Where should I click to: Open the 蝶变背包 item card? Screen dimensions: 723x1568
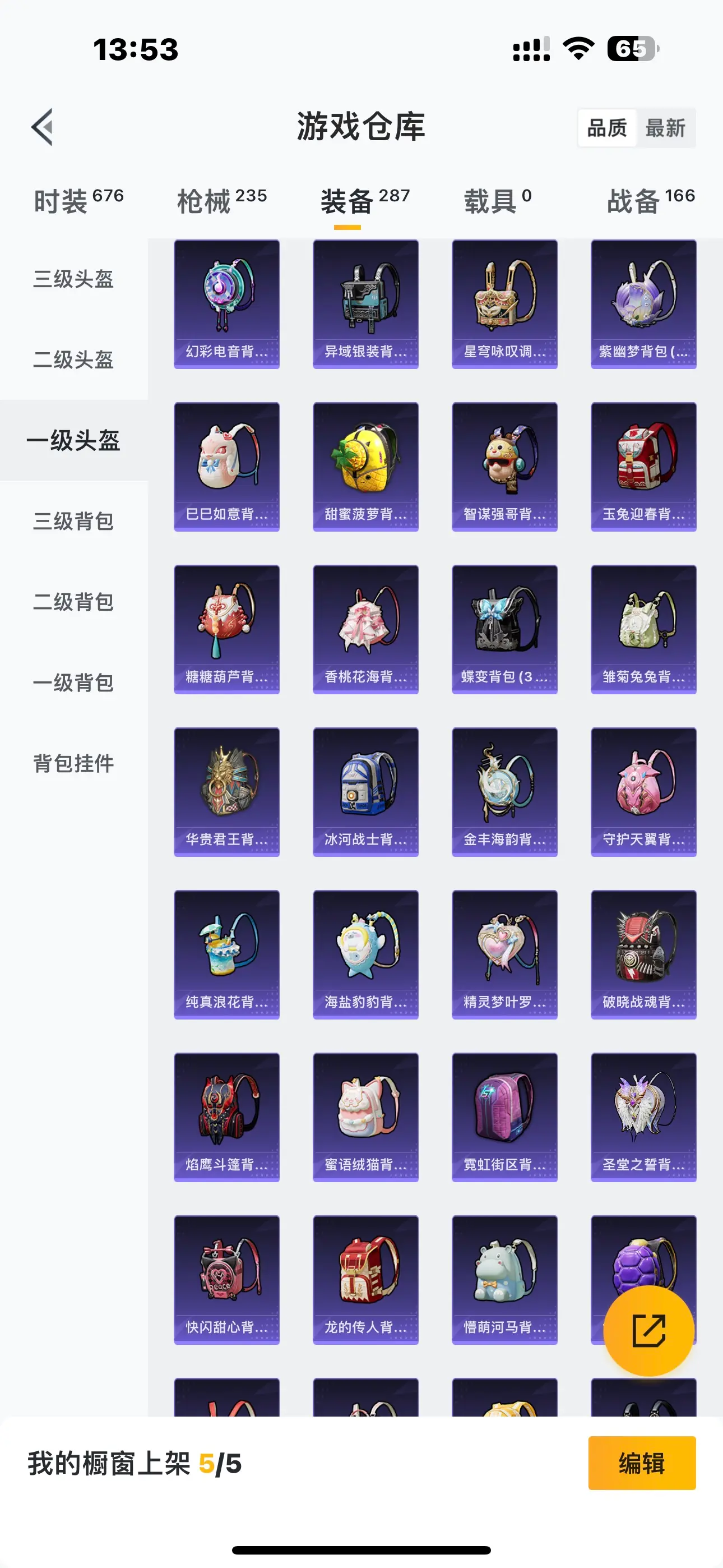pyautogui.click(x=504, y=629)
